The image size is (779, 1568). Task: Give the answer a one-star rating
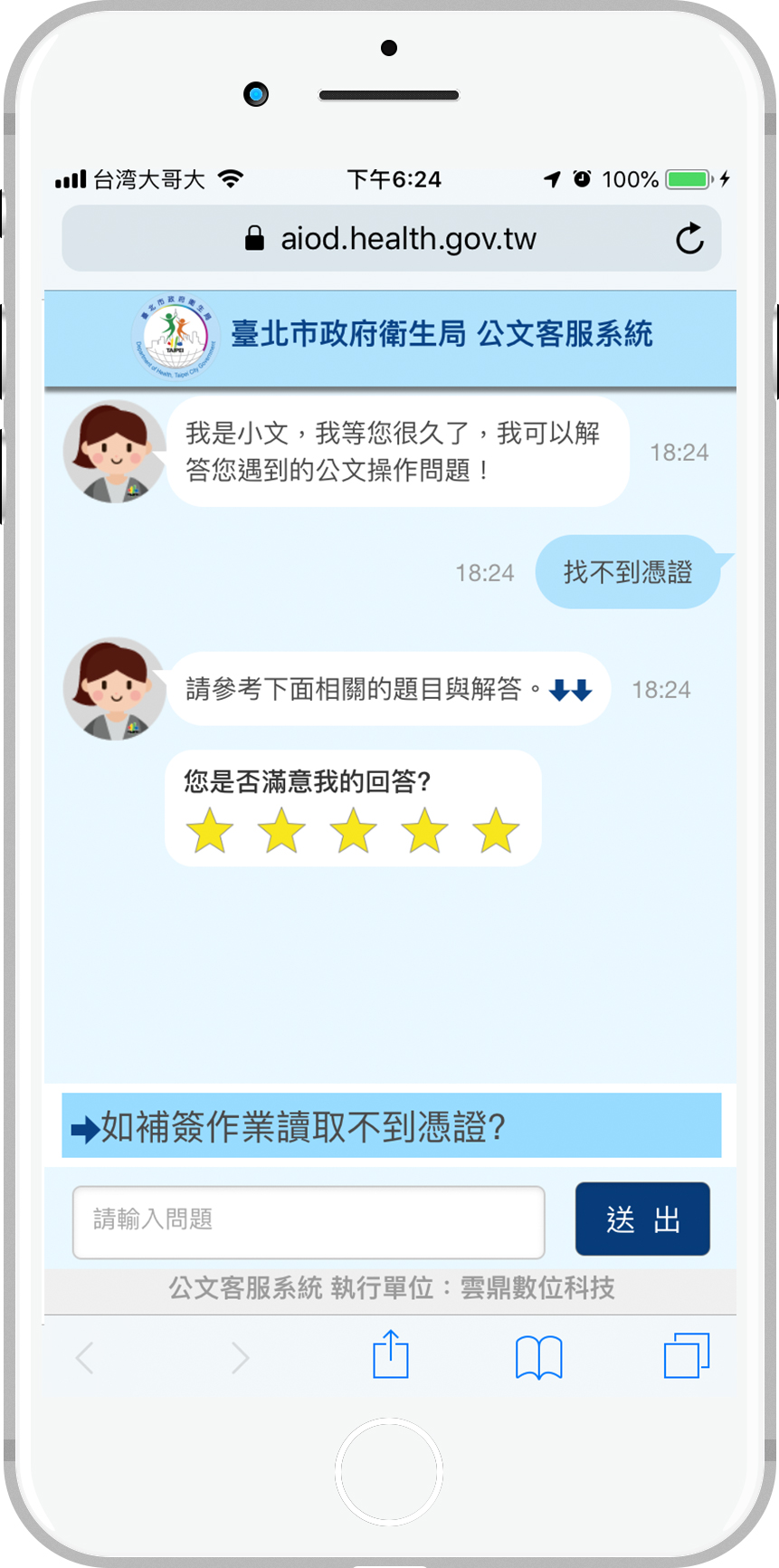pos(210,831)
